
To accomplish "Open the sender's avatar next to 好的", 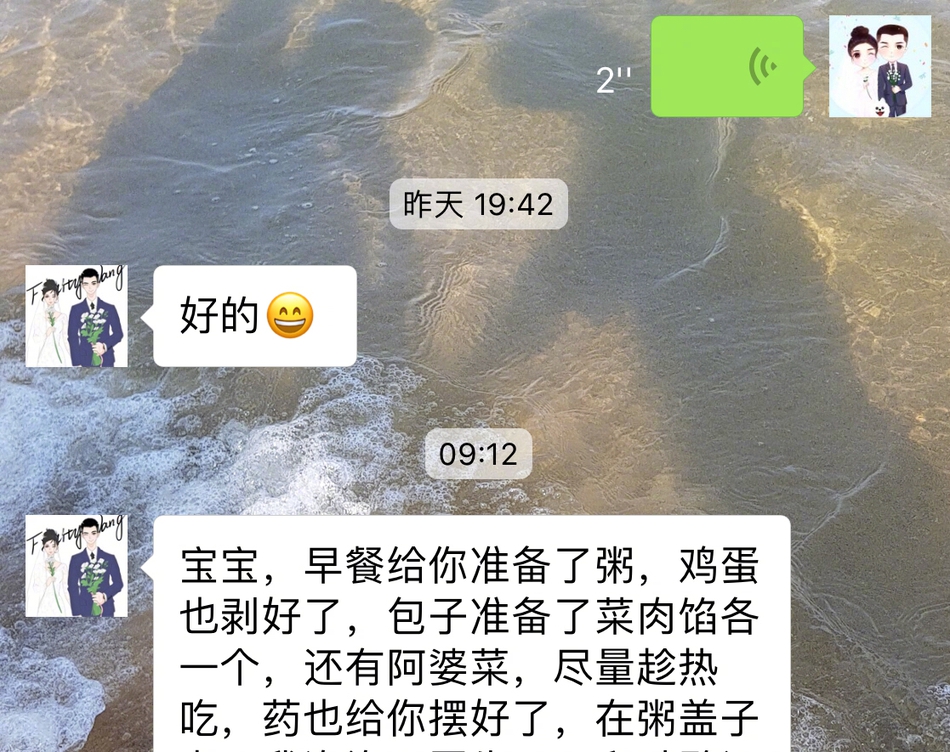I will [76, 316].
